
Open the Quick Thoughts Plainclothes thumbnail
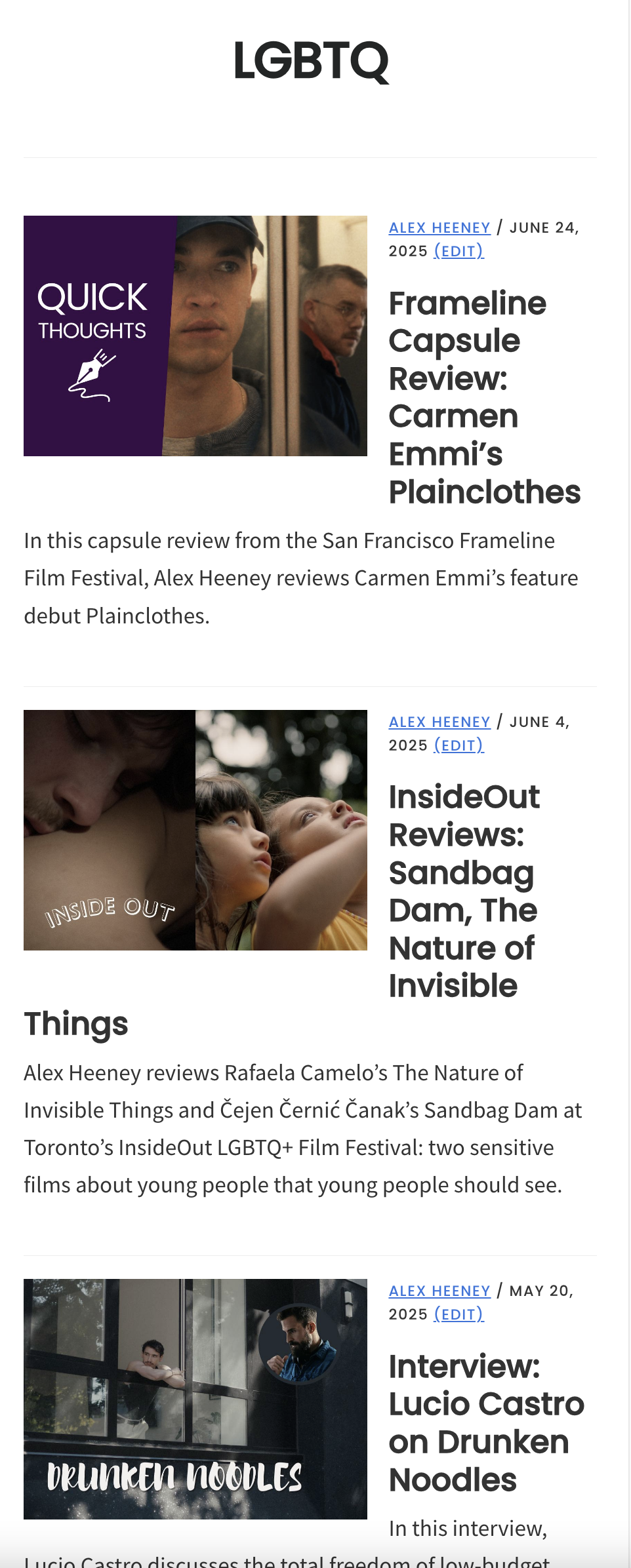click(195, 336)
